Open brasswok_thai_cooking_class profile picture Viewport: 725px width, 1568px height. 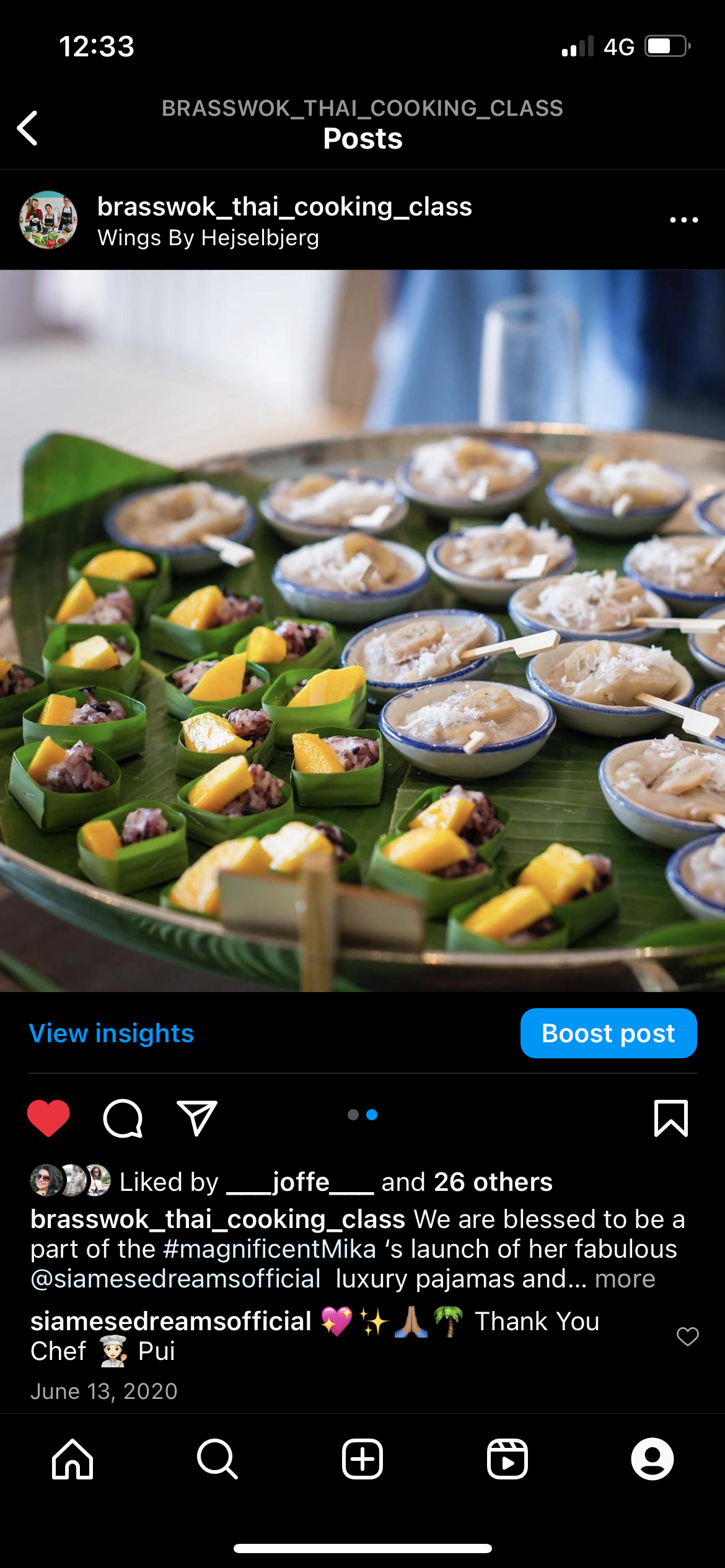pyautogui.click(x=48, y=220)
